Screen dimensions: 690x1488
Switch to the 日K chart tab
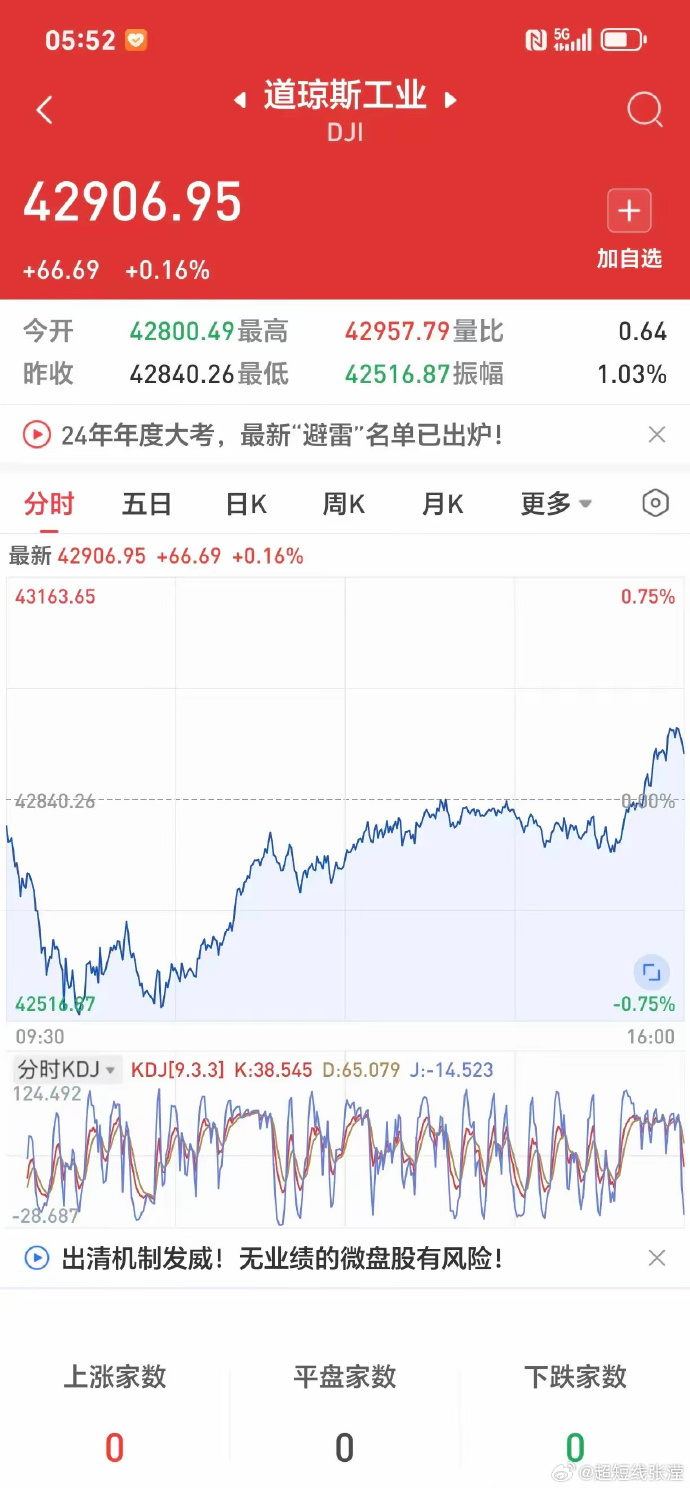coord(246,504)
